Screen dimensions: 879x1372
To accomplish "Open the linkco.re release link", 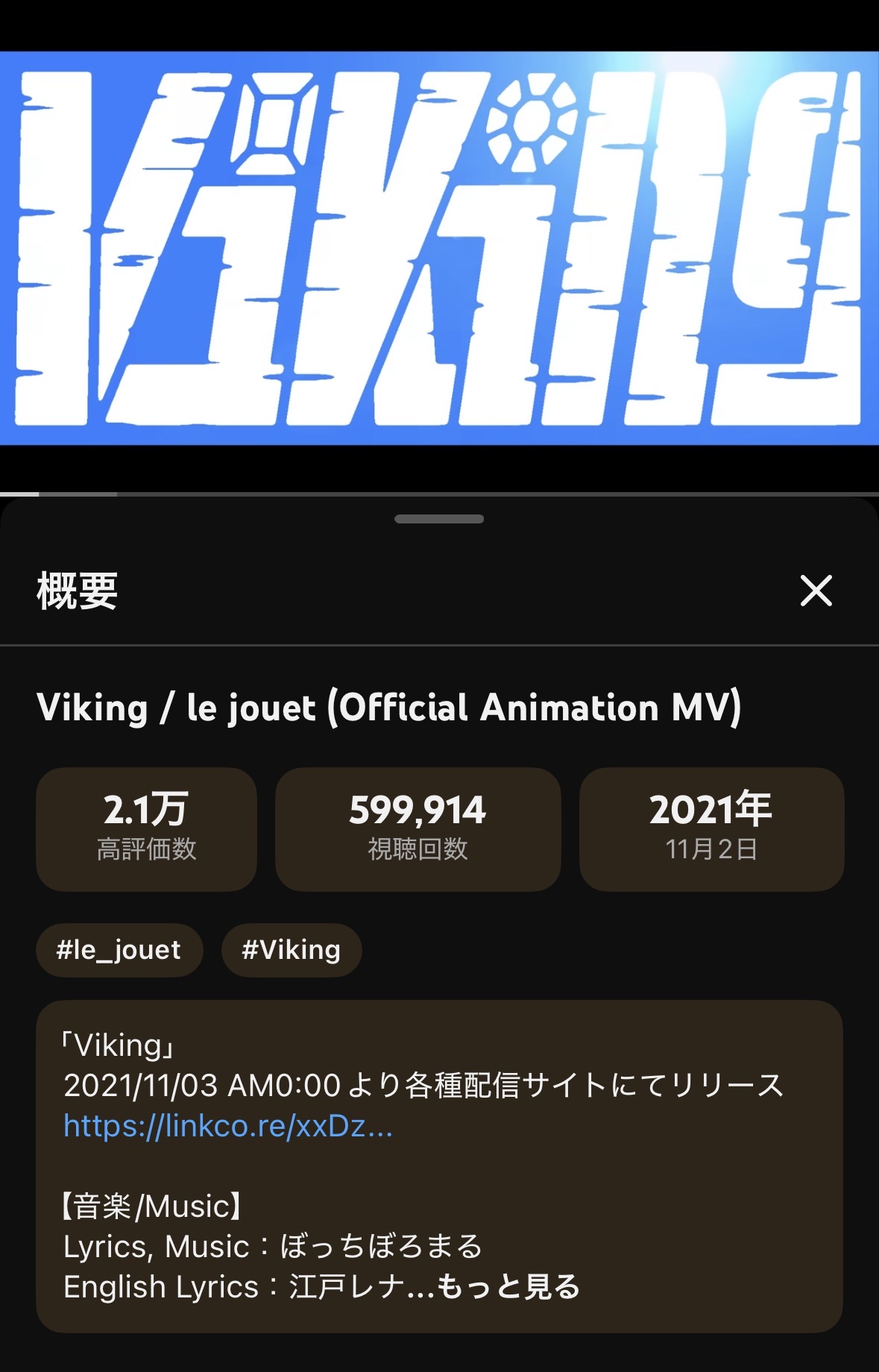I will tap(227, 1126).
